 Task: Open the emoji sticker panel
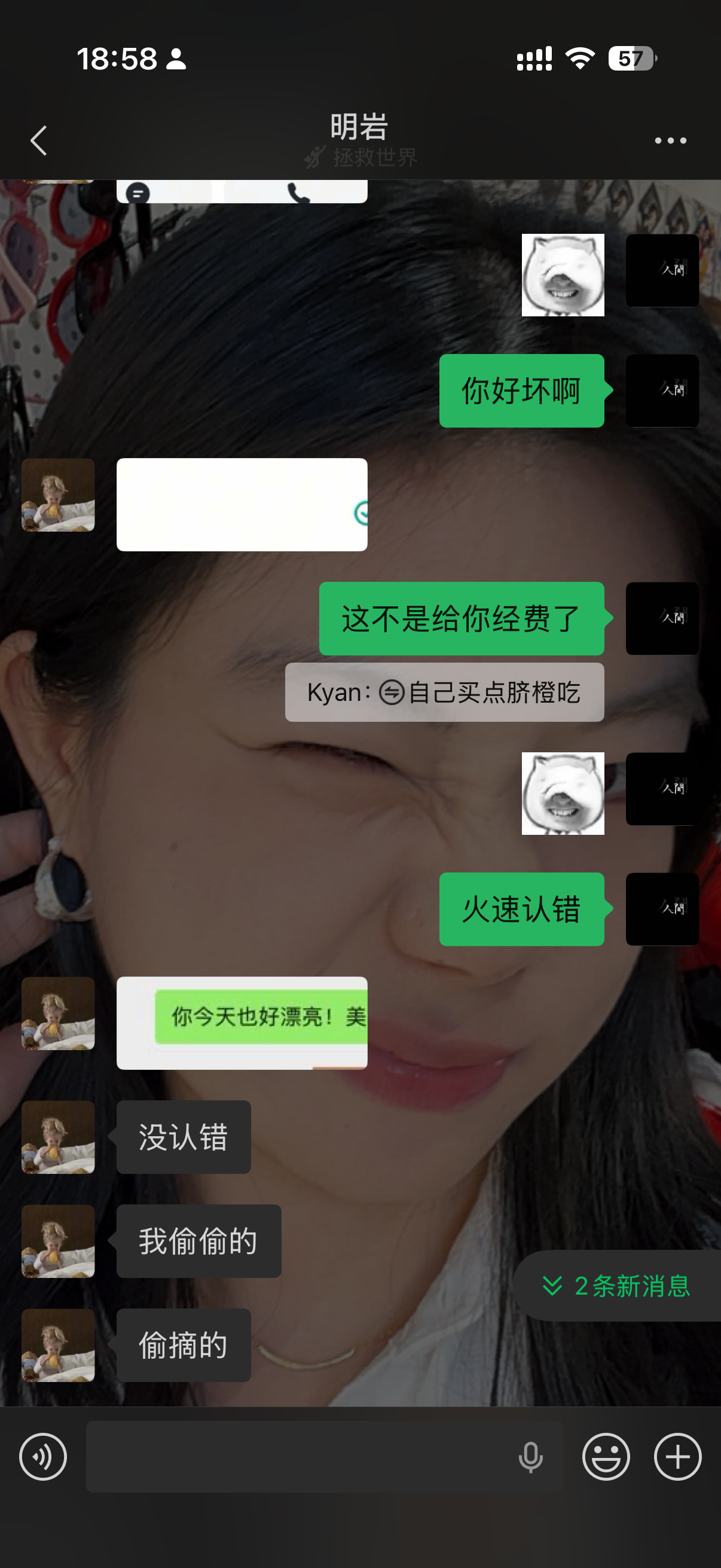click(606, 1456)
